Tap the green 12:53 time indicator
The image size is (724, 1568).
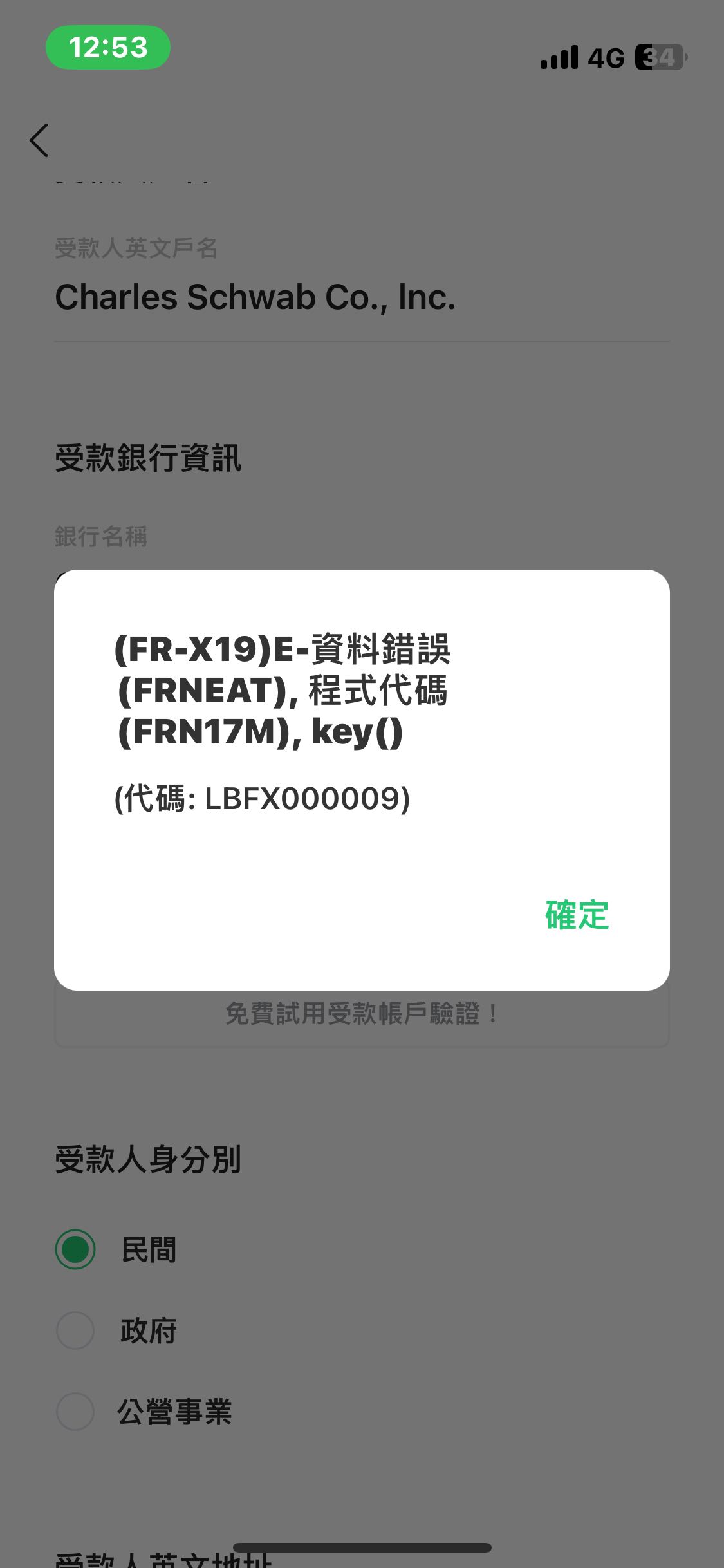[108, 48]
